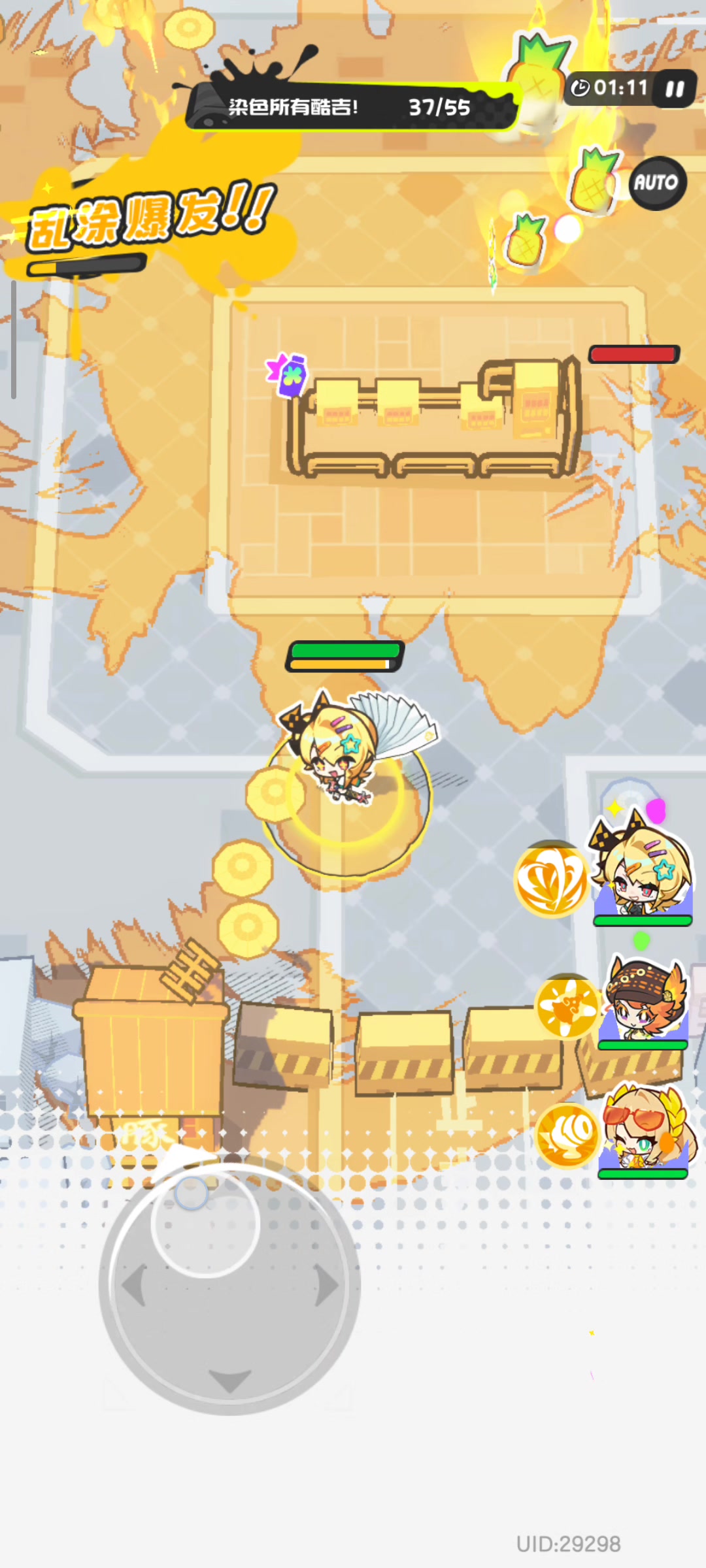Tap the joystick's right arrow
Image resolution: width=706 pixels, height=1568 pixels.
point(327,1285)
